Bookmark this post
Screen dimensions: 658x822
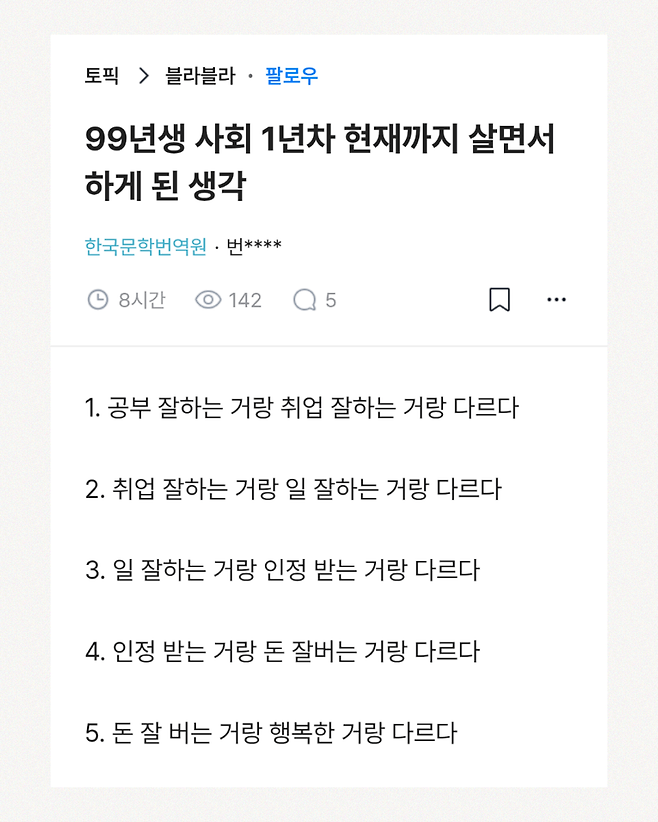click(500, 300)
